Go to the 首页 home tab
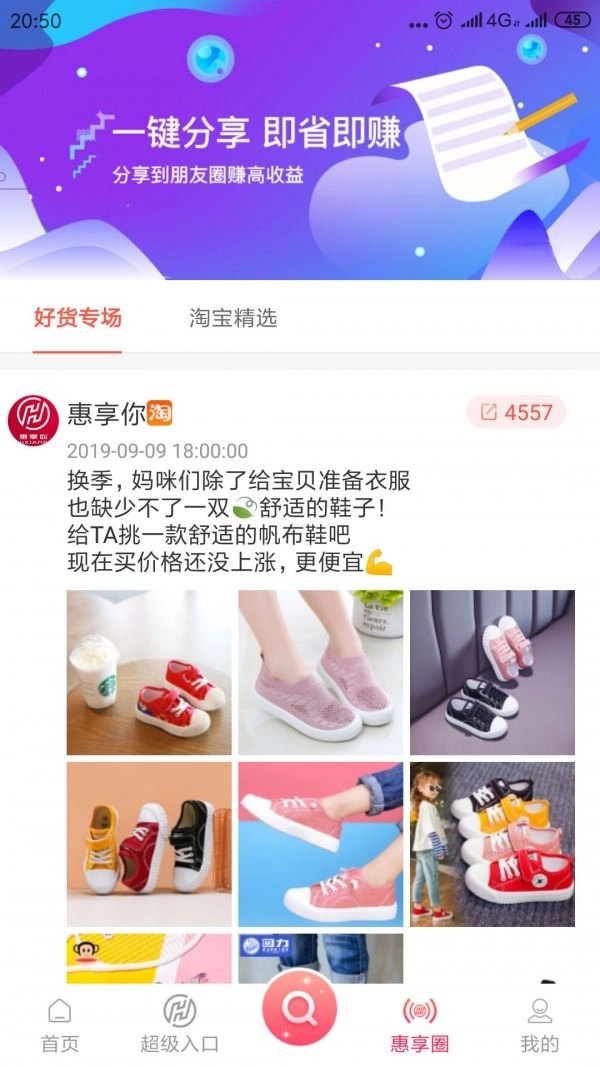Image resolution: width=600 pixels, height=1067 pixels. point(60,1025)
